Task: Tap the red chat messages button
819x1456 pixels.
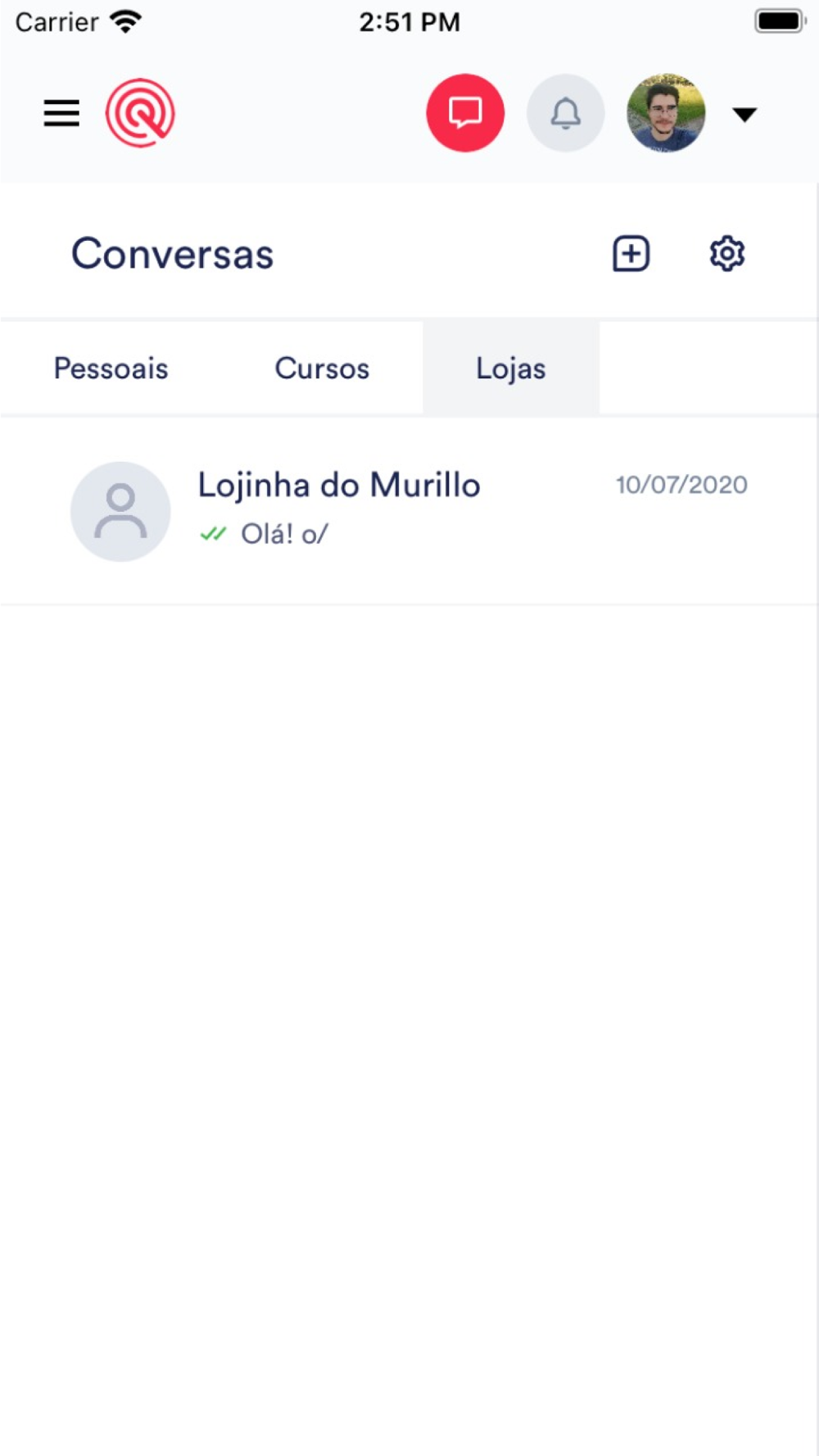Action: click(x=465, y=113)
